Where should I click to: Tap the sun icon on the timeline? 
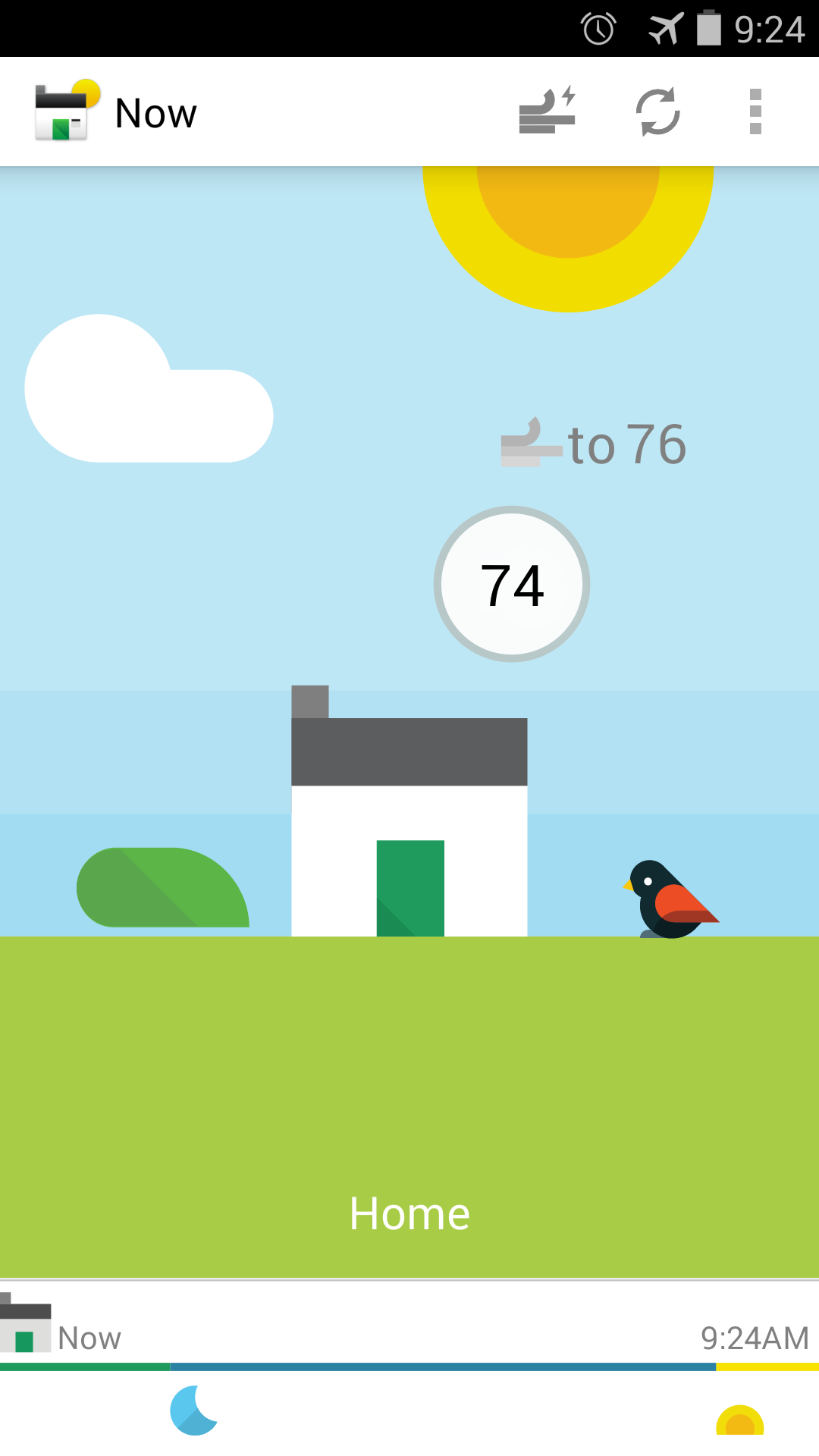click(739, 1420)
